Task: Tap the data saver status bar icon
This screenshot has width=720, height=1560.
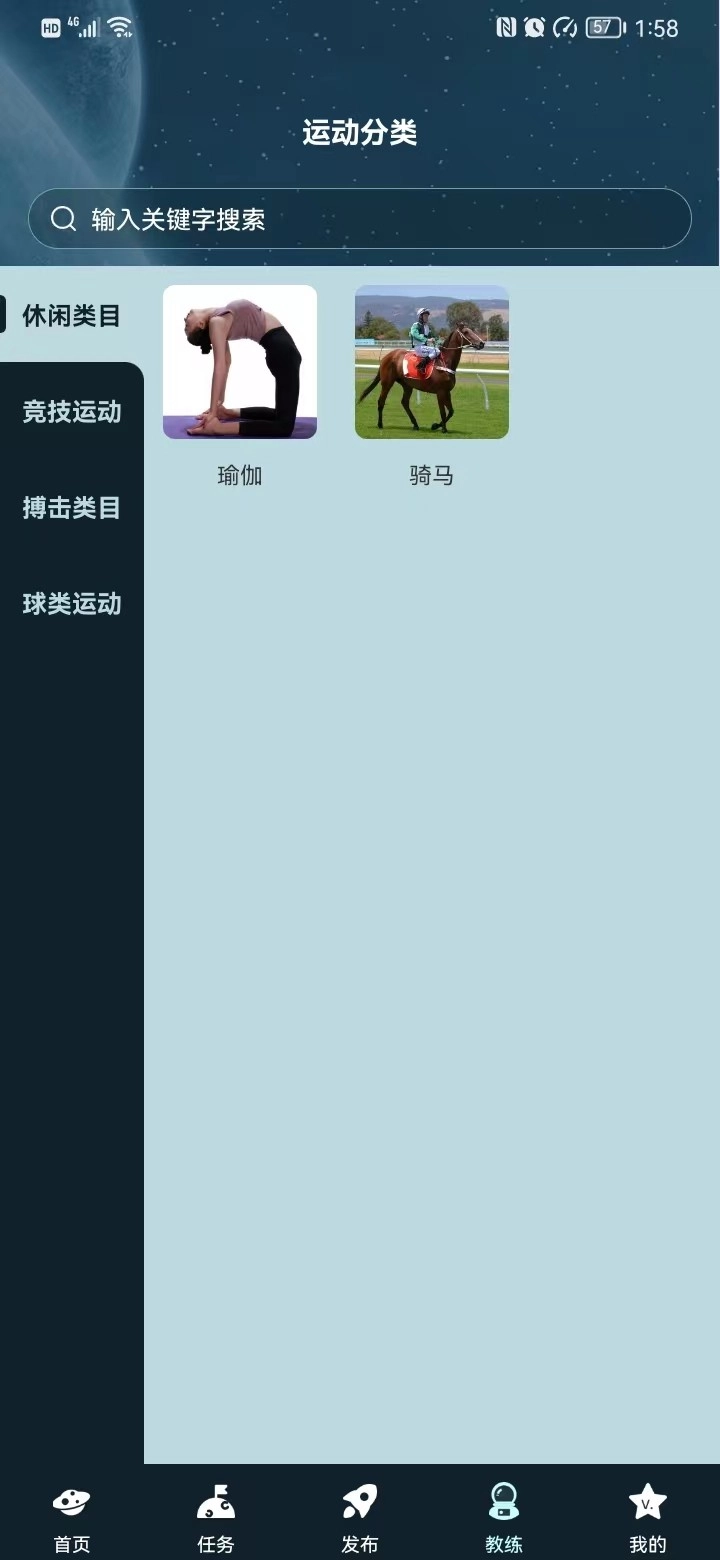Action: [565, 27]
